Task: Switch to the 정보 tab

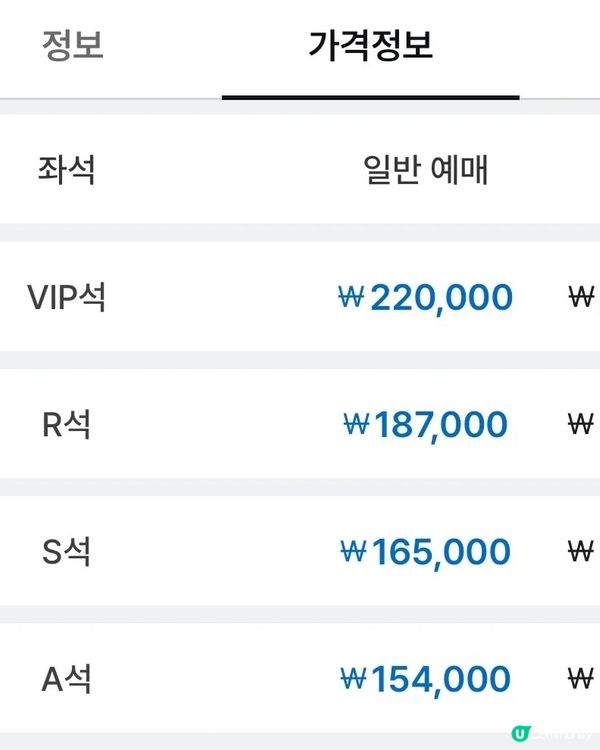Action: (x=72, y=46)
